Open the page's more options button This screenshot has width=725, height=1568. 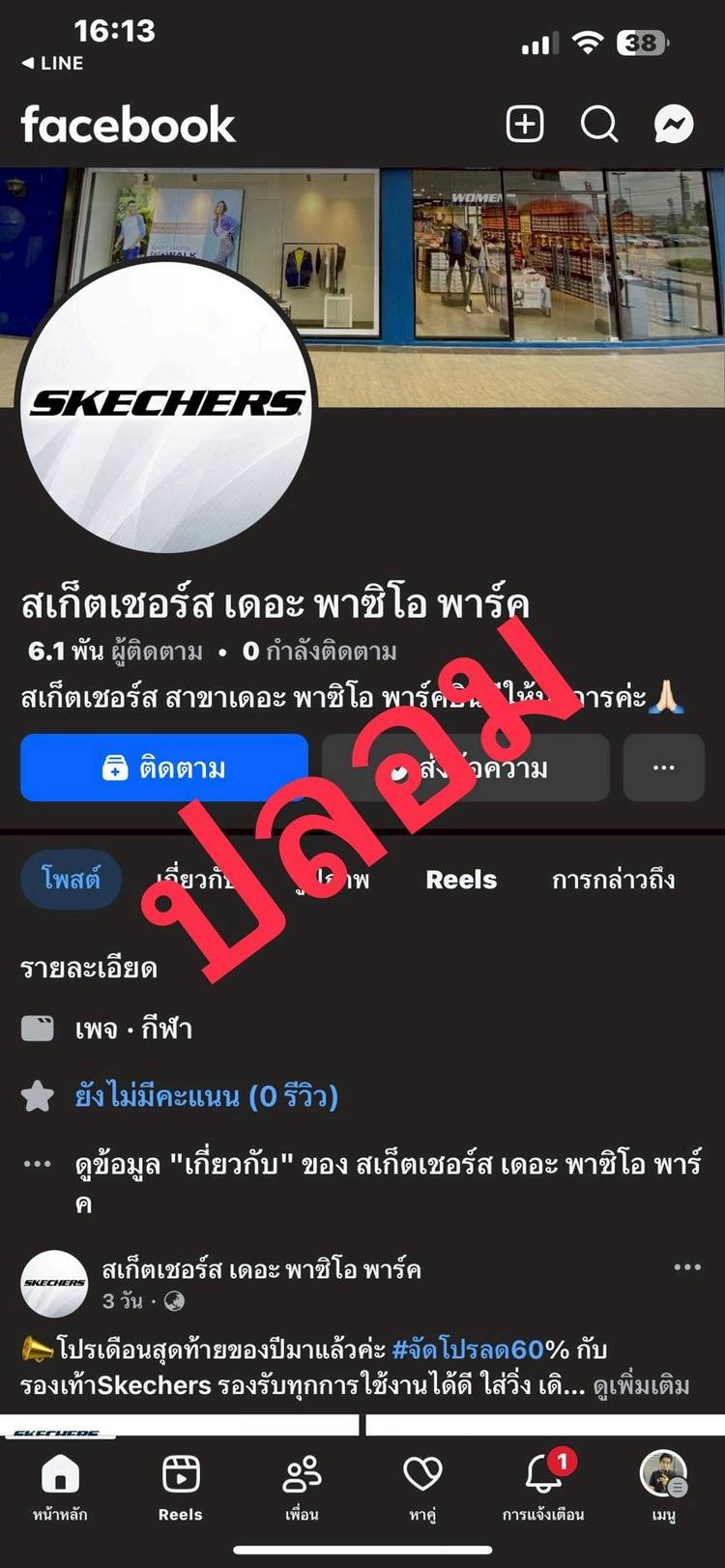click(663, 768)
